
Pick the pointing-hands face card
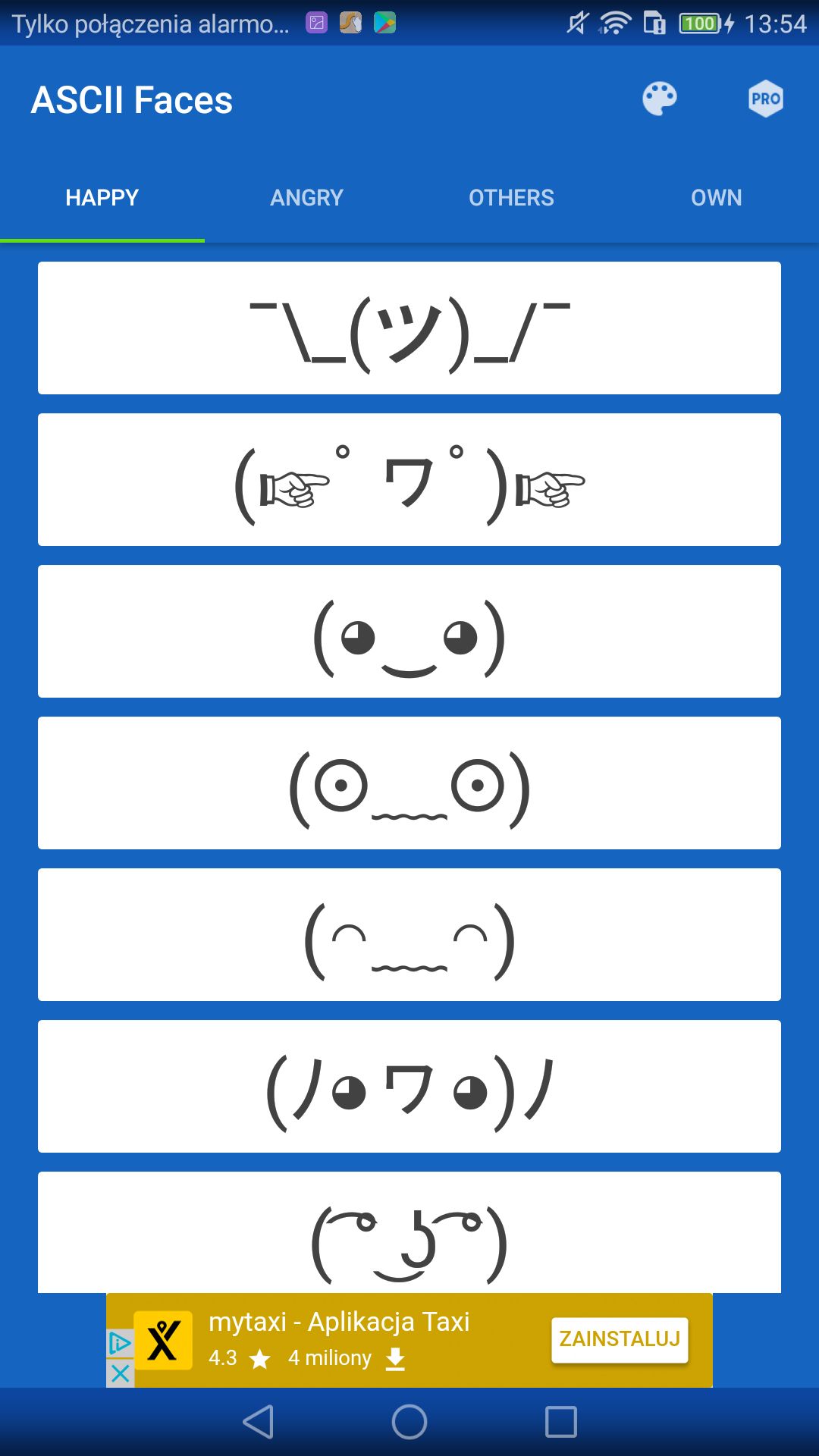pyautogui.click(x=409, y=479)
